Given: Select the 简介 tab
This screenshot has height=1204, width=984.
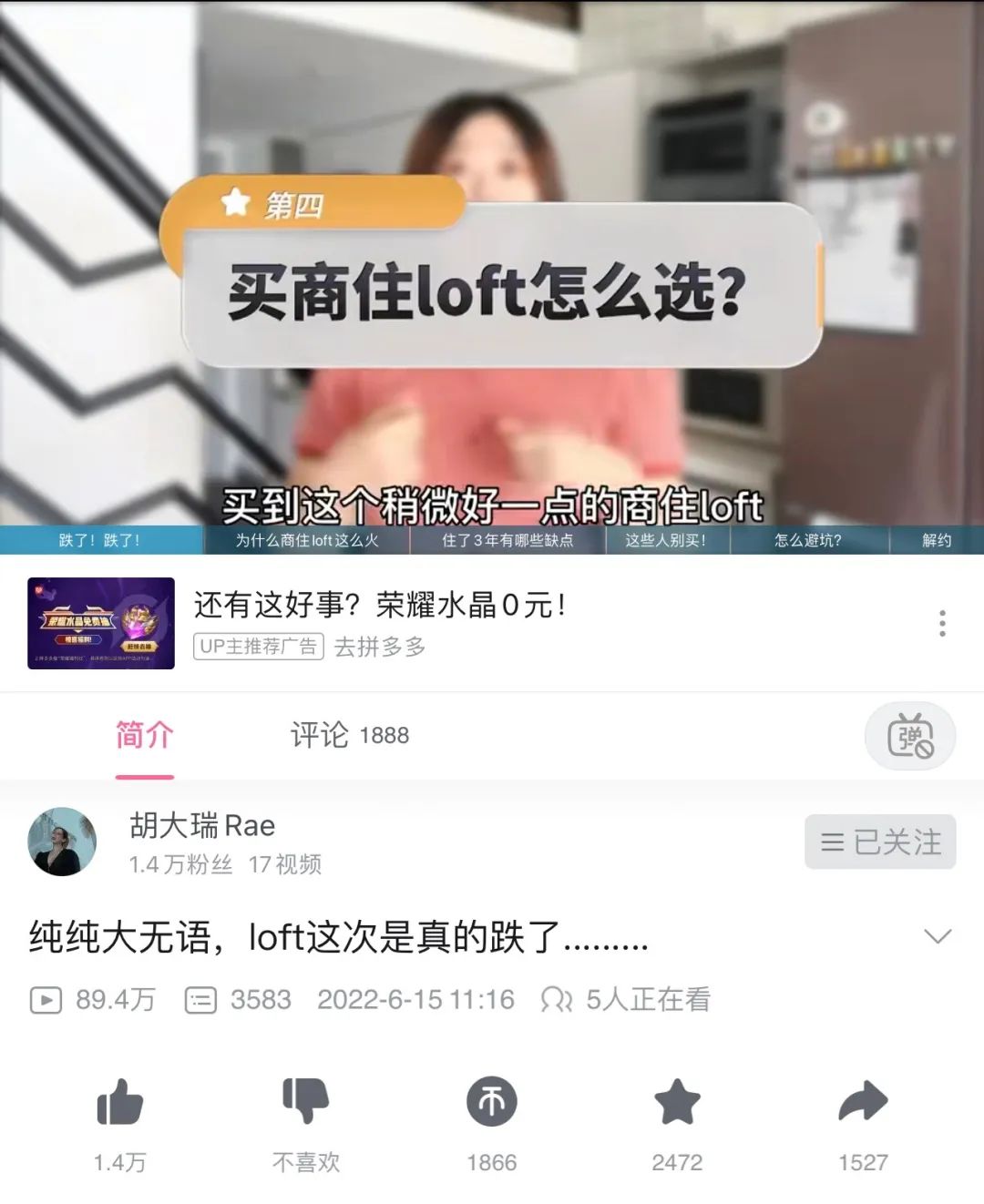Looking at the screenshot, I should pyautogui.click(x=144, y=735).
